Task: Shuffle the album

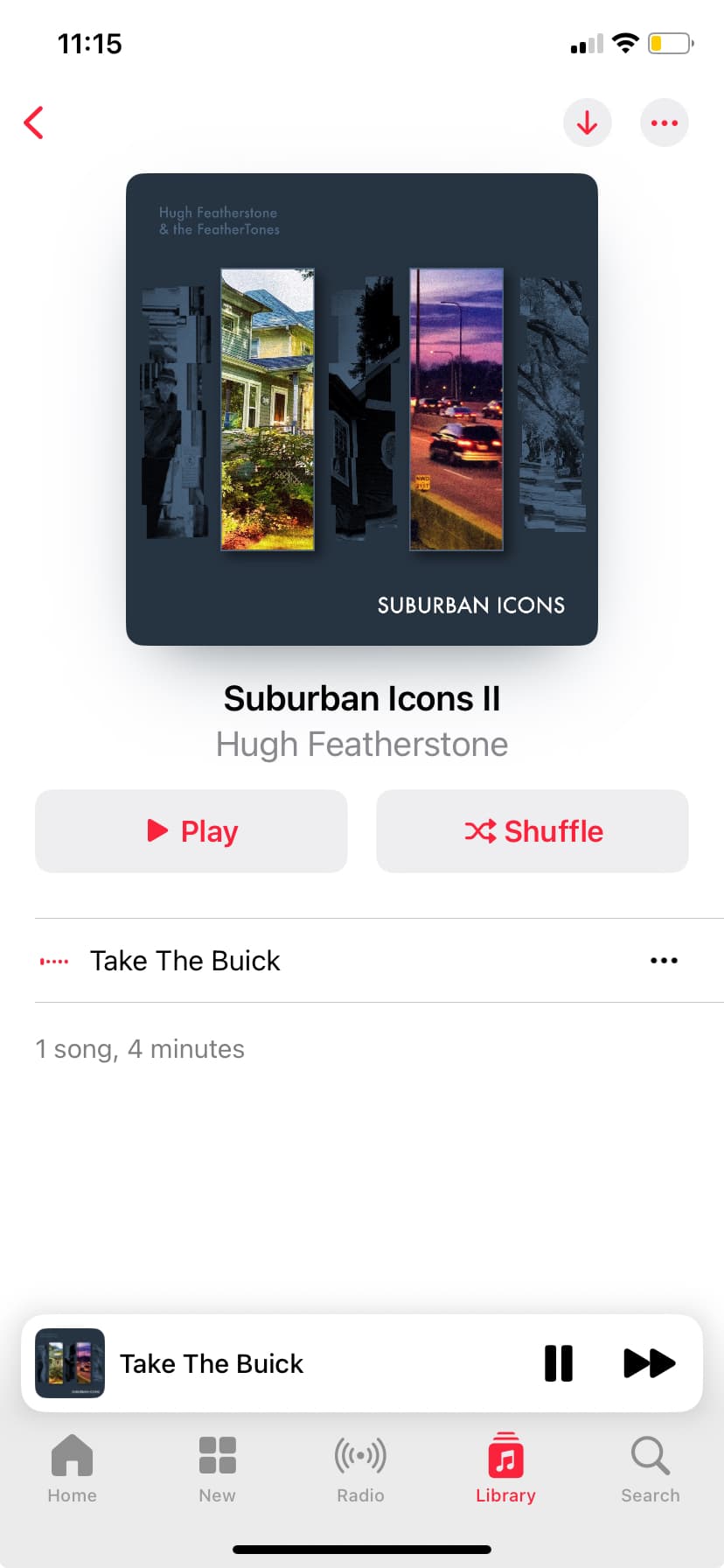Action: click(x=532, y=831)
